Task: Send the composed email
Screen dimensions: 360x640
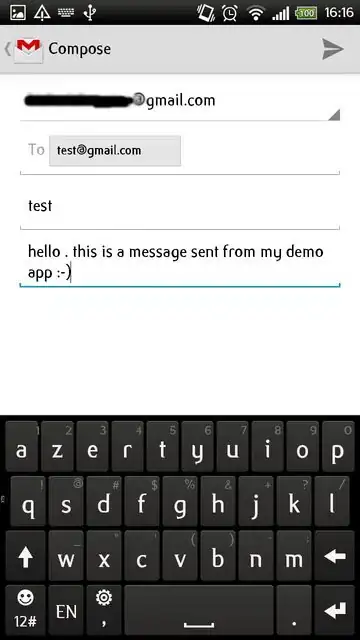Action: [333, 49]
